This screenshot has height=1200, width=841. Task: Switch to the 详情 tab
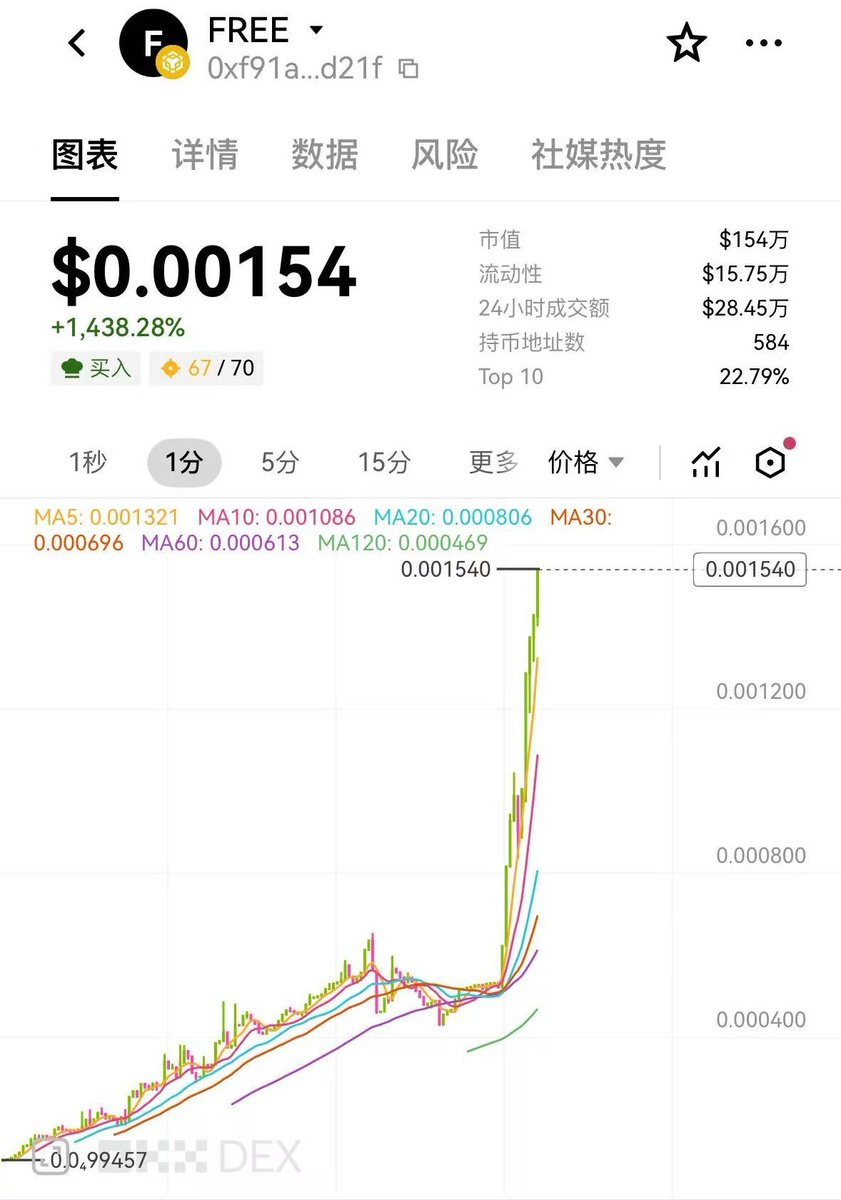pyautogui.click(x=205, y=155)
